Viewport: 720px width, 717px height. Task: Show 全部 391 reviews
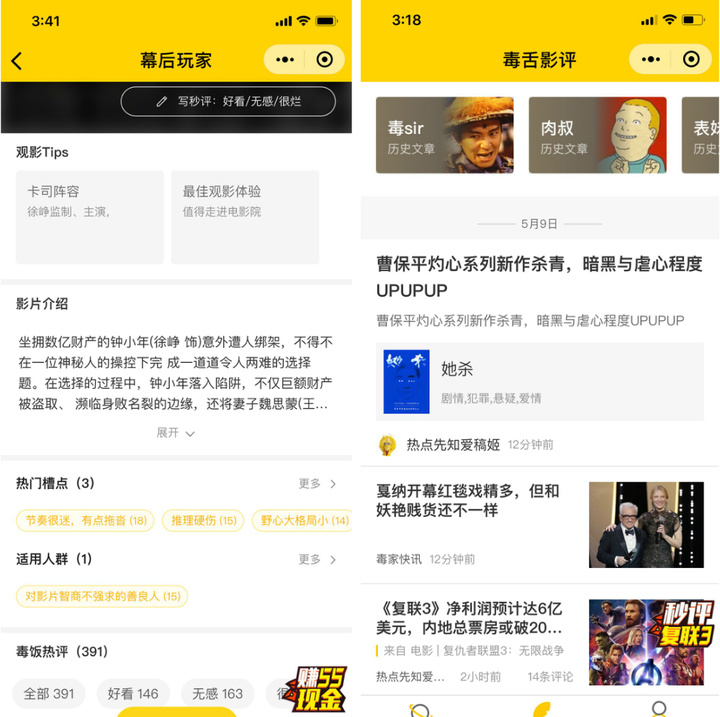point(49,693)
